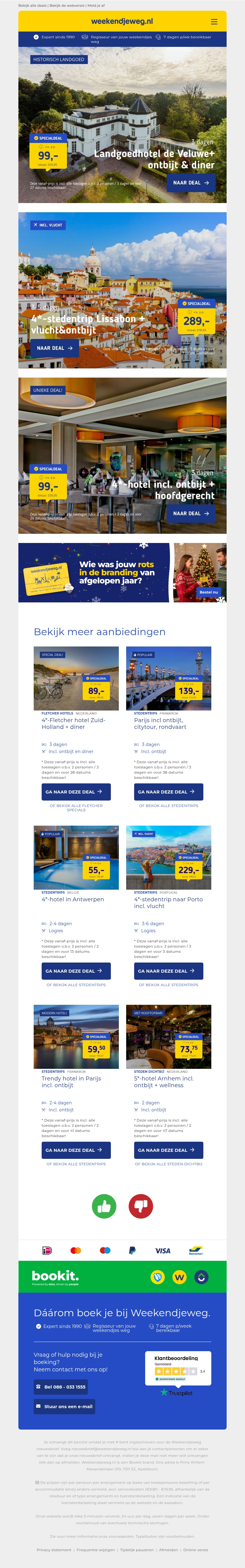This screenshot has width=245, height=1568.
Task: Open the Privacy statement link
Action: pyautogui.click(x=54, y=1550)
